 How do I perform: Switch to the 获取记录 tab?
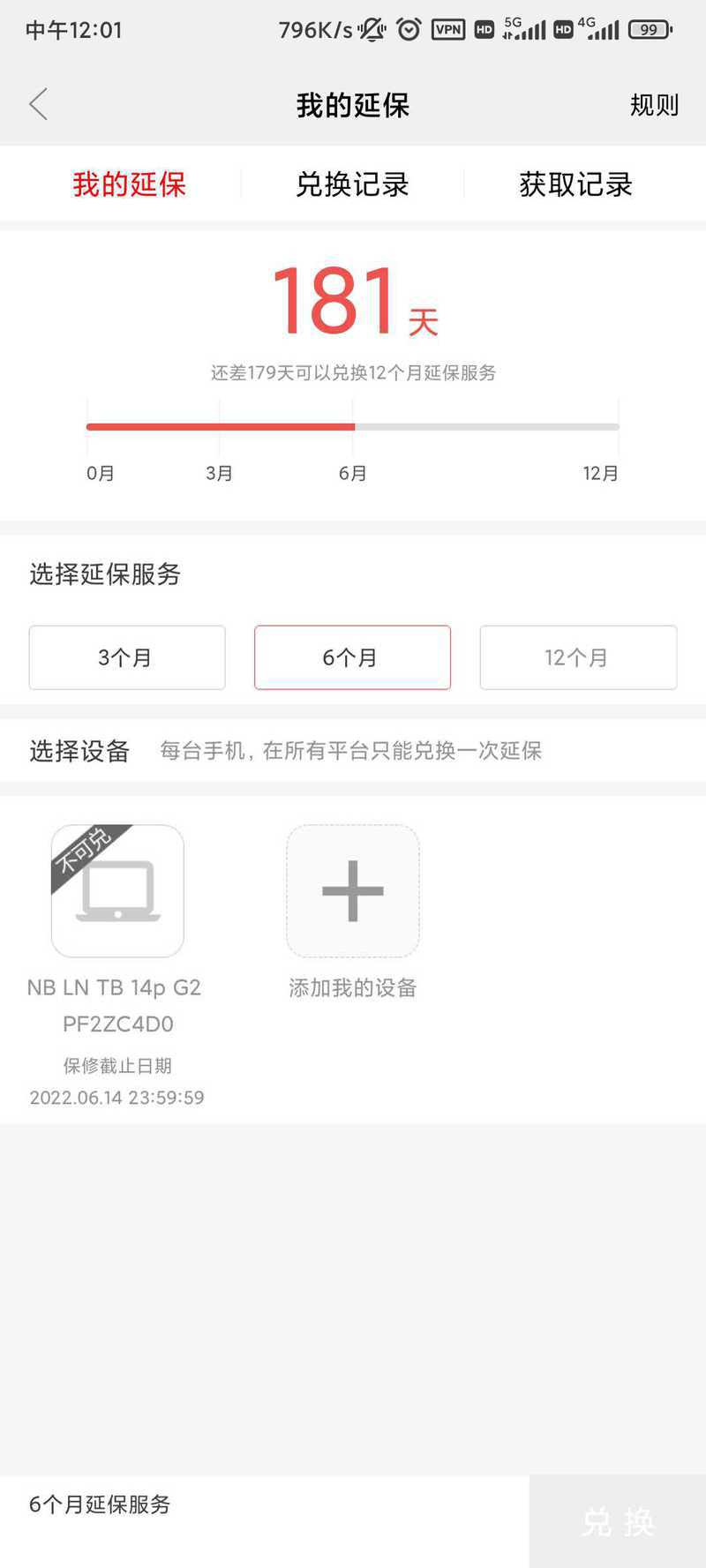pos(575,184)
